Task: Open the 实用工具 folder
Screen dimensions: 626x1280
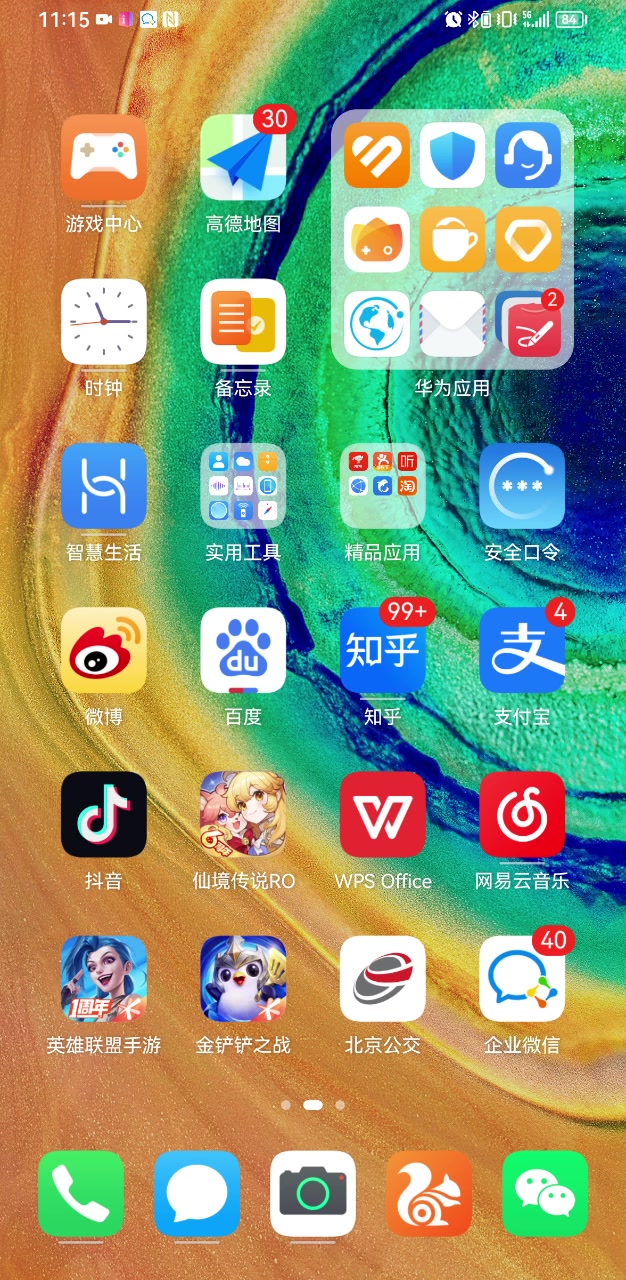Action: tap(243, 486)
